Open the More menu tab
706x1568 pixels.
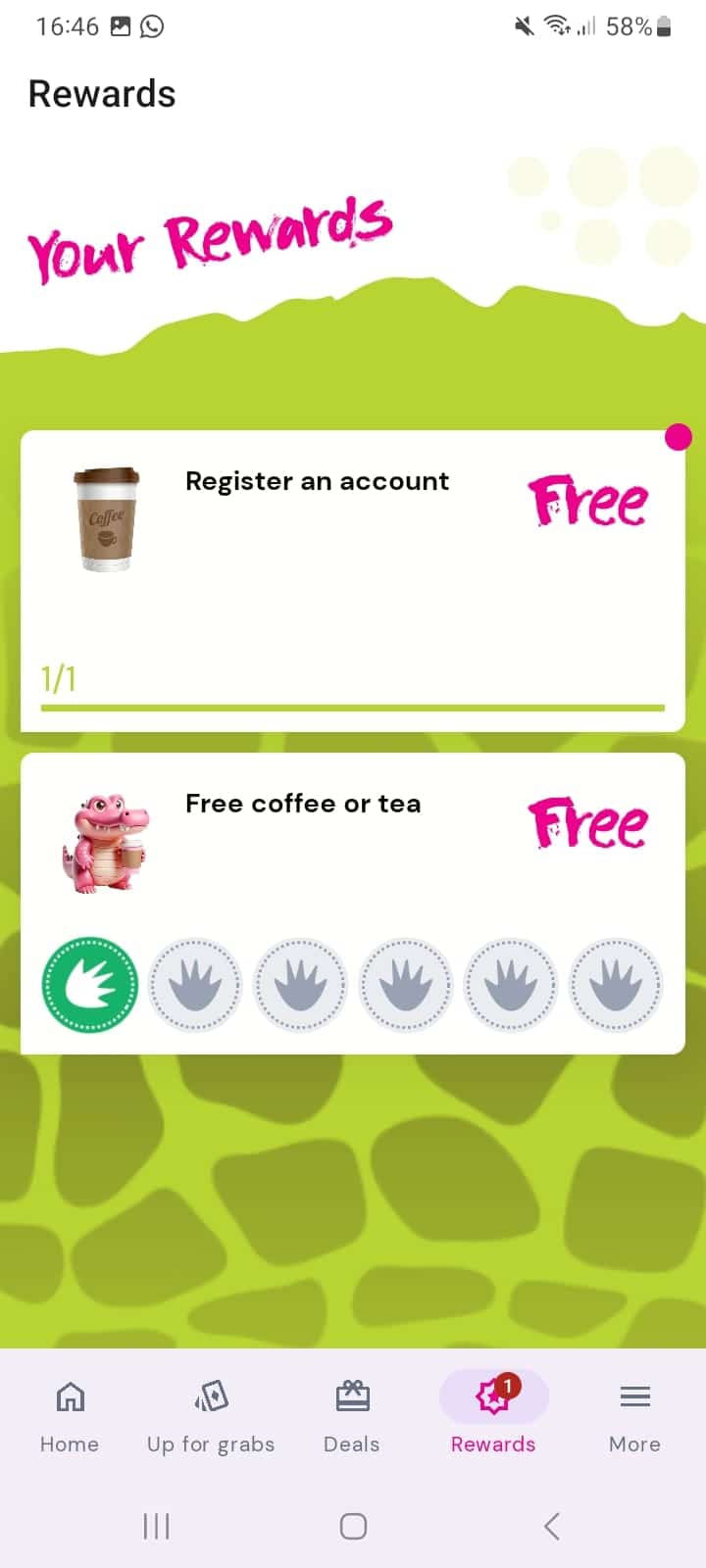click(634, 1416)
